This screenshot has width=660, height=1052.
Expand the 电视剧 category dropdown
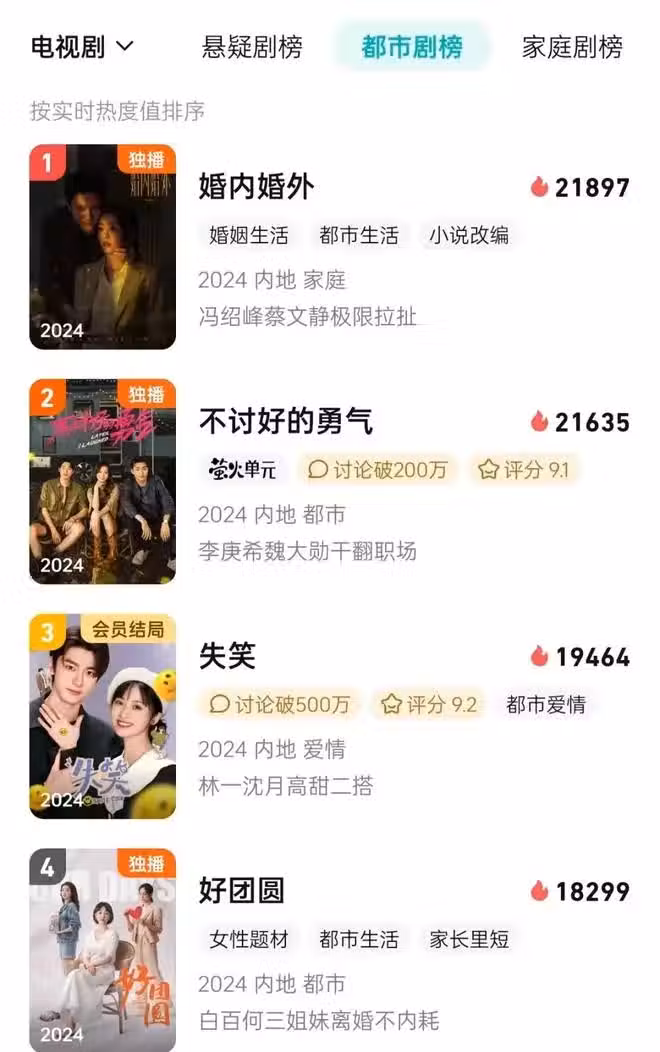[82, 47]
